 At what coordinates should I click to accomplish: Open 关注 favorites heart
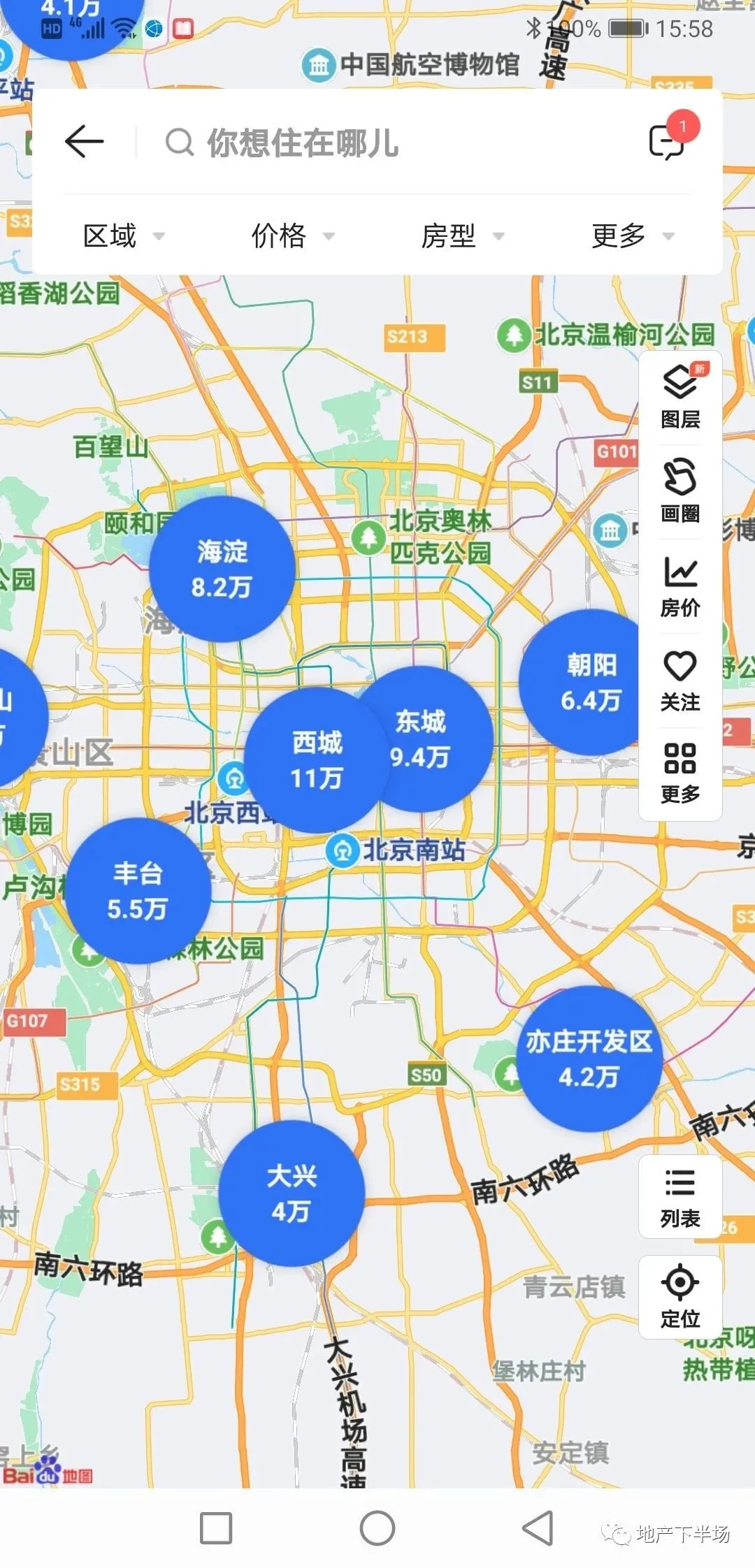680,681
